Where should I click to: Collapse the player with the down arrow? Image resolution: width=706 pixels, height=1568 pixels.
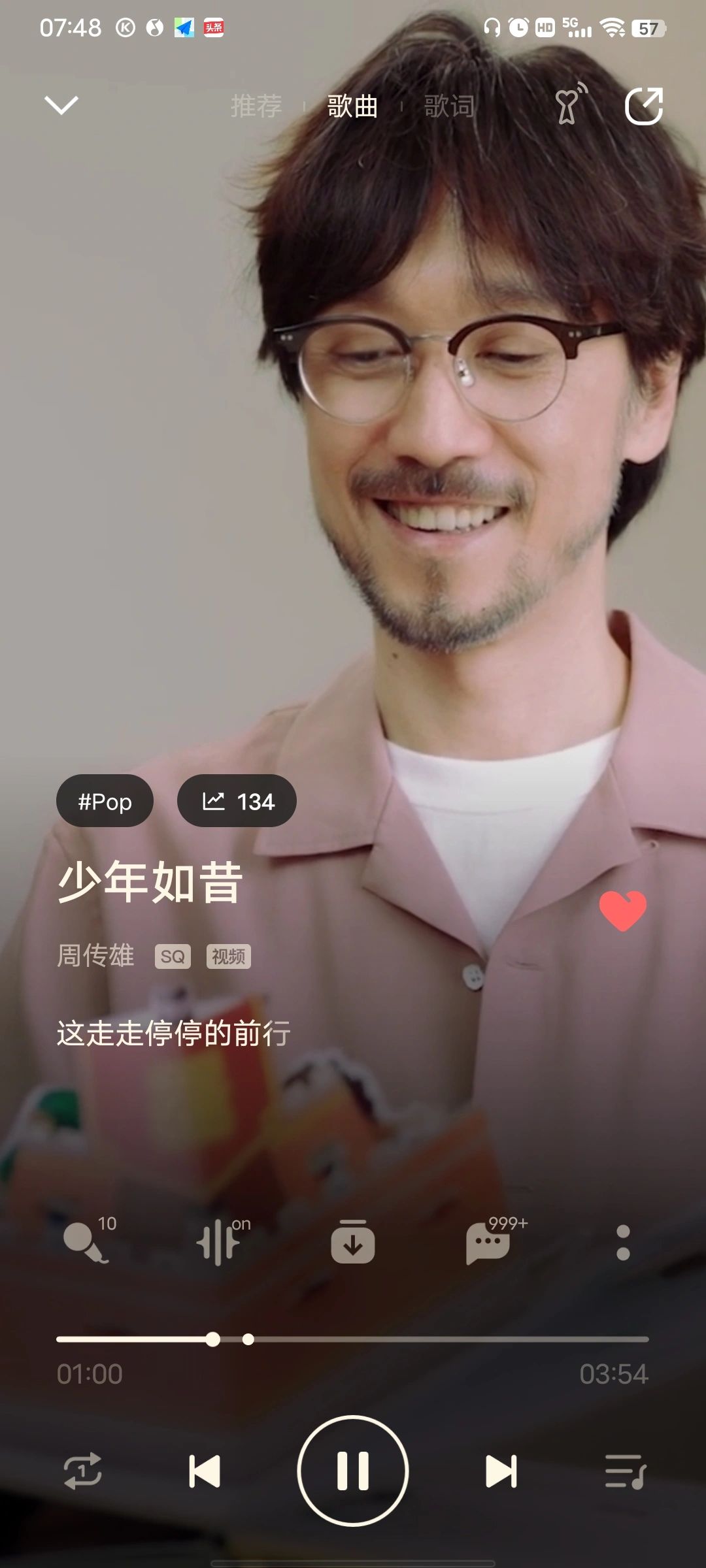point(61,105)
